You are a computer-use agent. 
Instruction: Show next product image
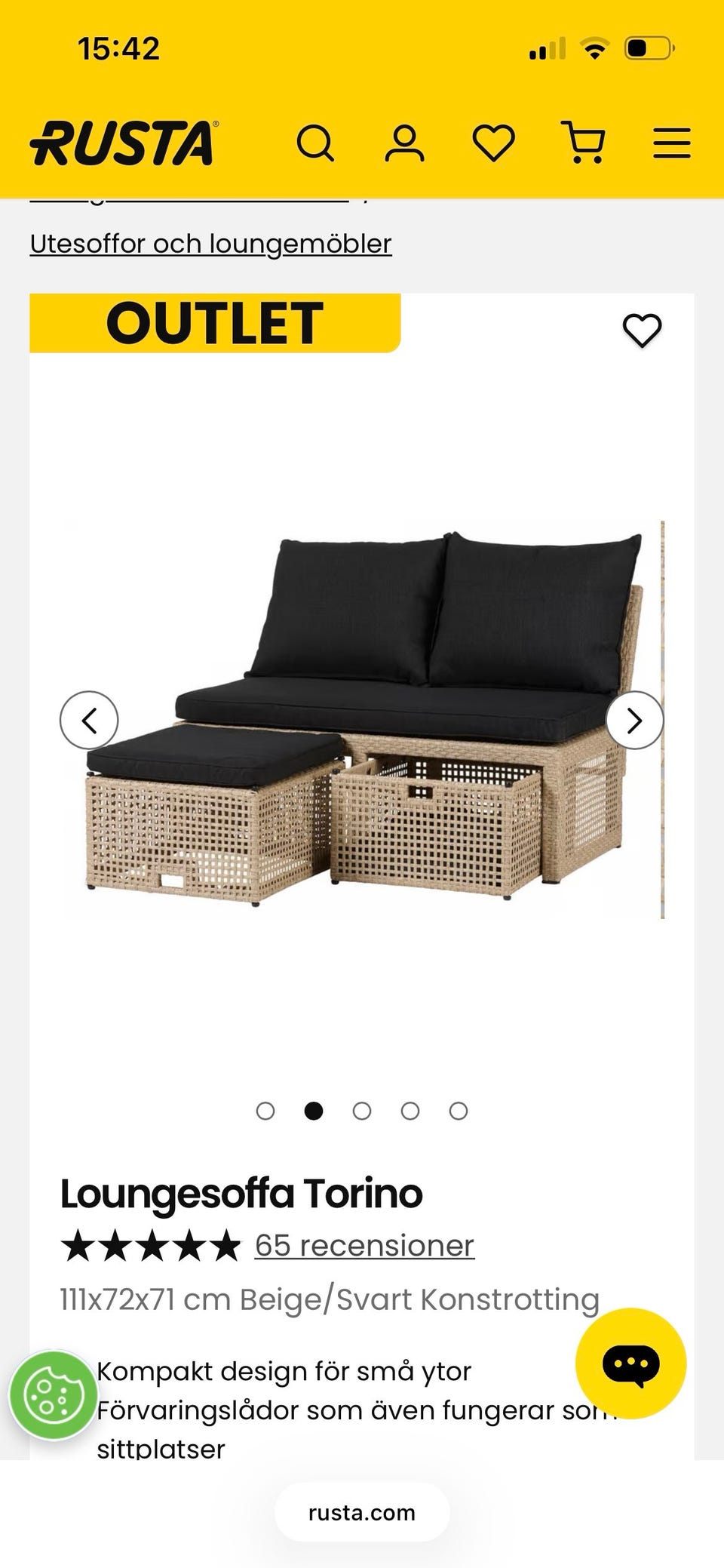click(x=634, y=720)
